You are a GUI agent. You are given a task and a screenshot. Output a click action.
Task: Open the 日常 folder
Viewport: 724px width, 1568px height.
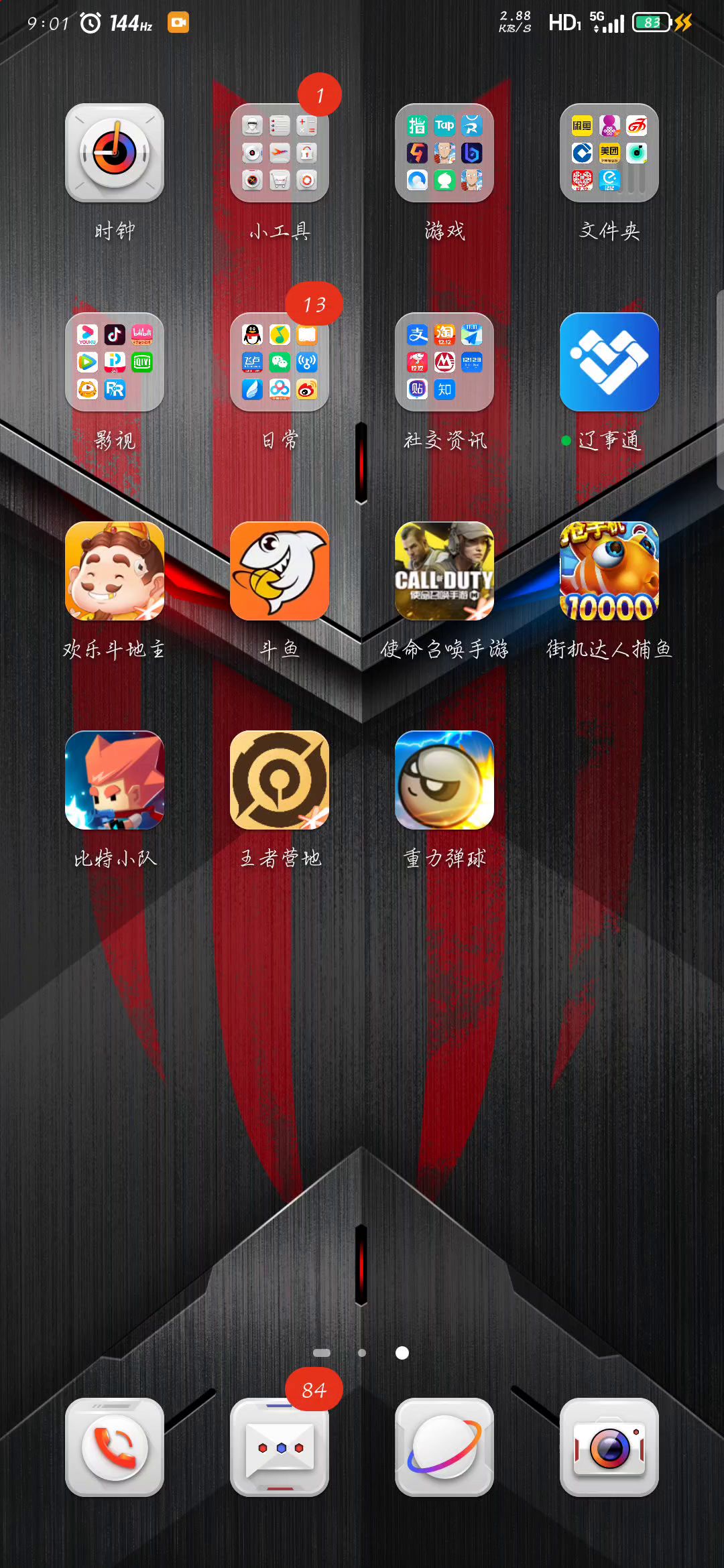280,362
